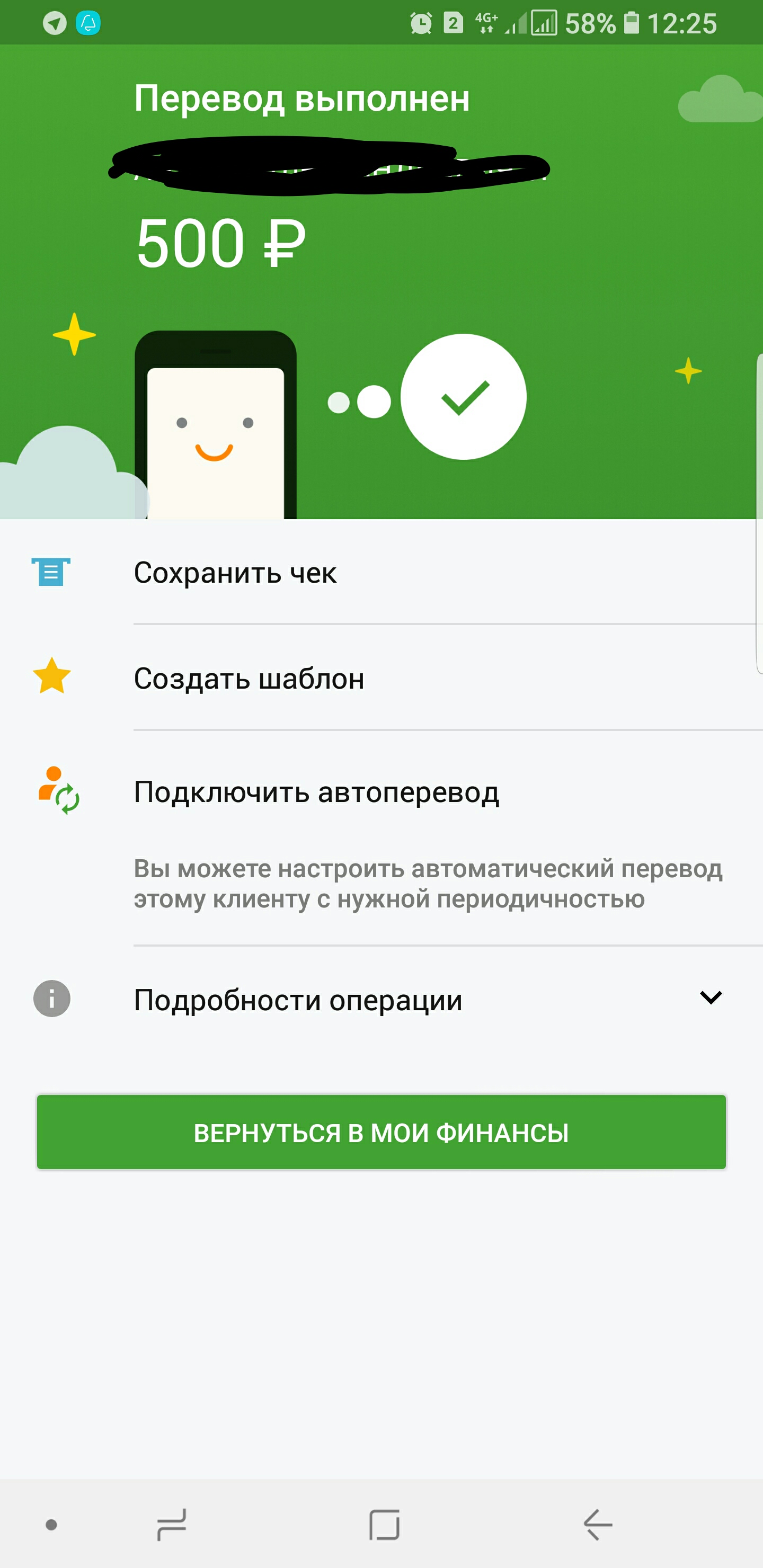Select Сохранить чек option
Image resolution: width=763 pixels, height=1568 pixels.
[x=236, y=573]
